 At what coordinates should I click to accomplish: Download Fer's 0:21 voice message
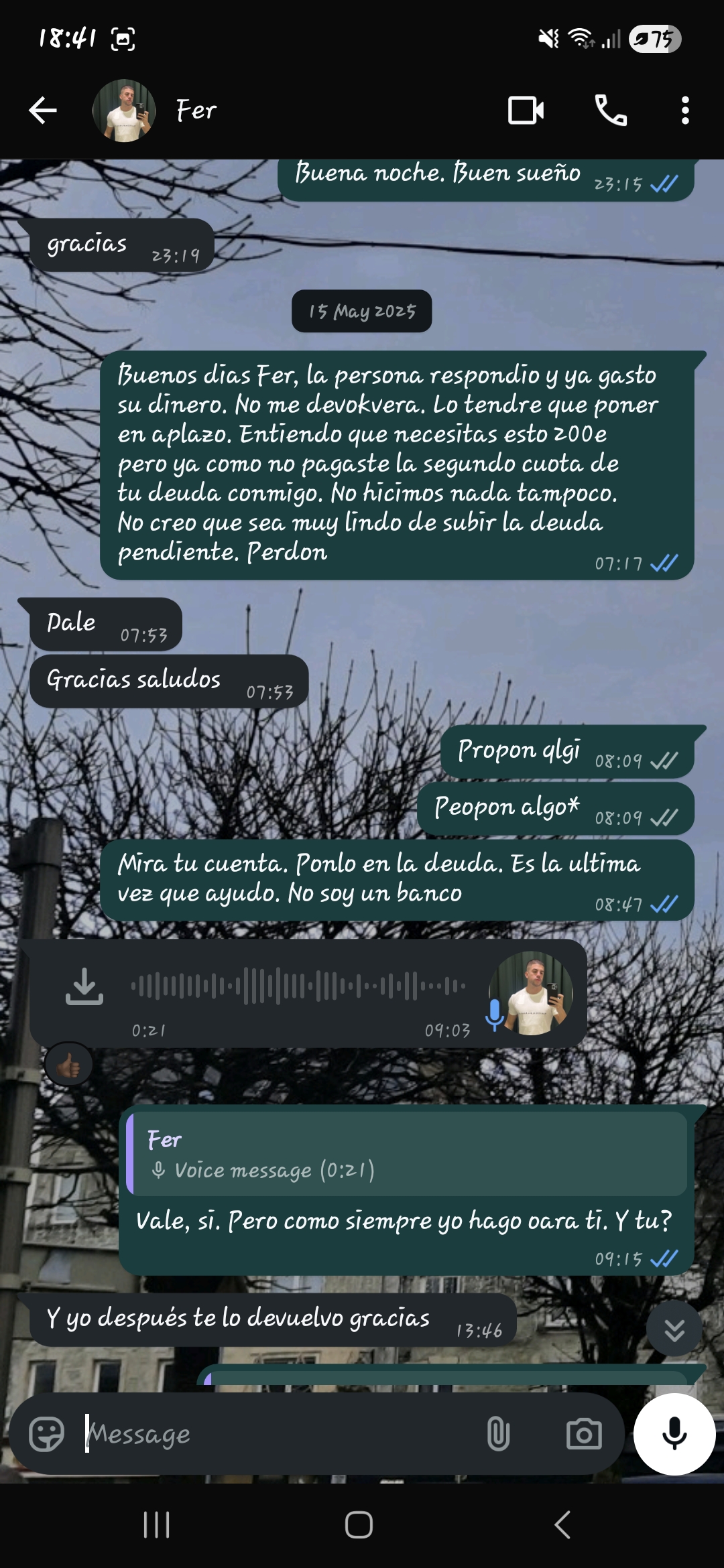(84, 986)
